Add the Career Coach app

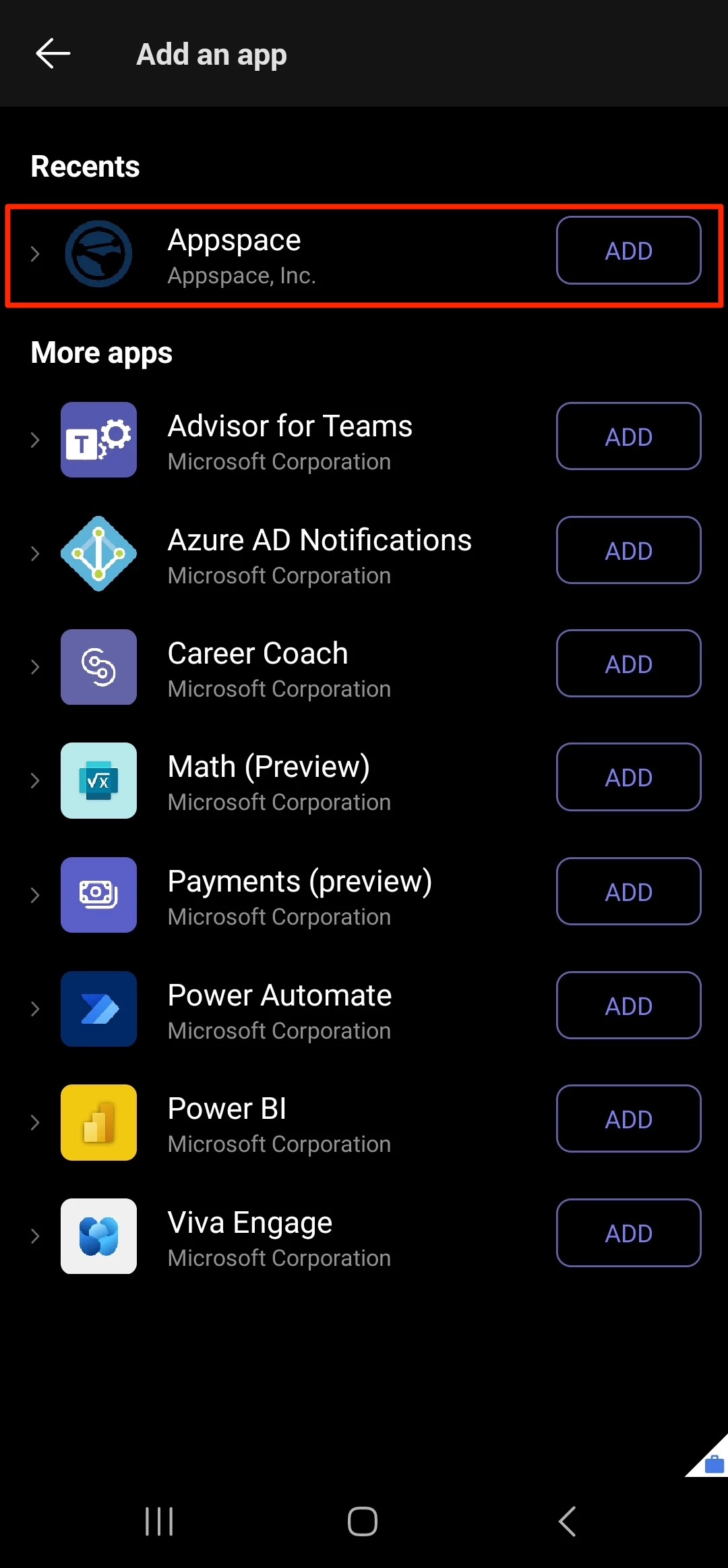[628, 664]
